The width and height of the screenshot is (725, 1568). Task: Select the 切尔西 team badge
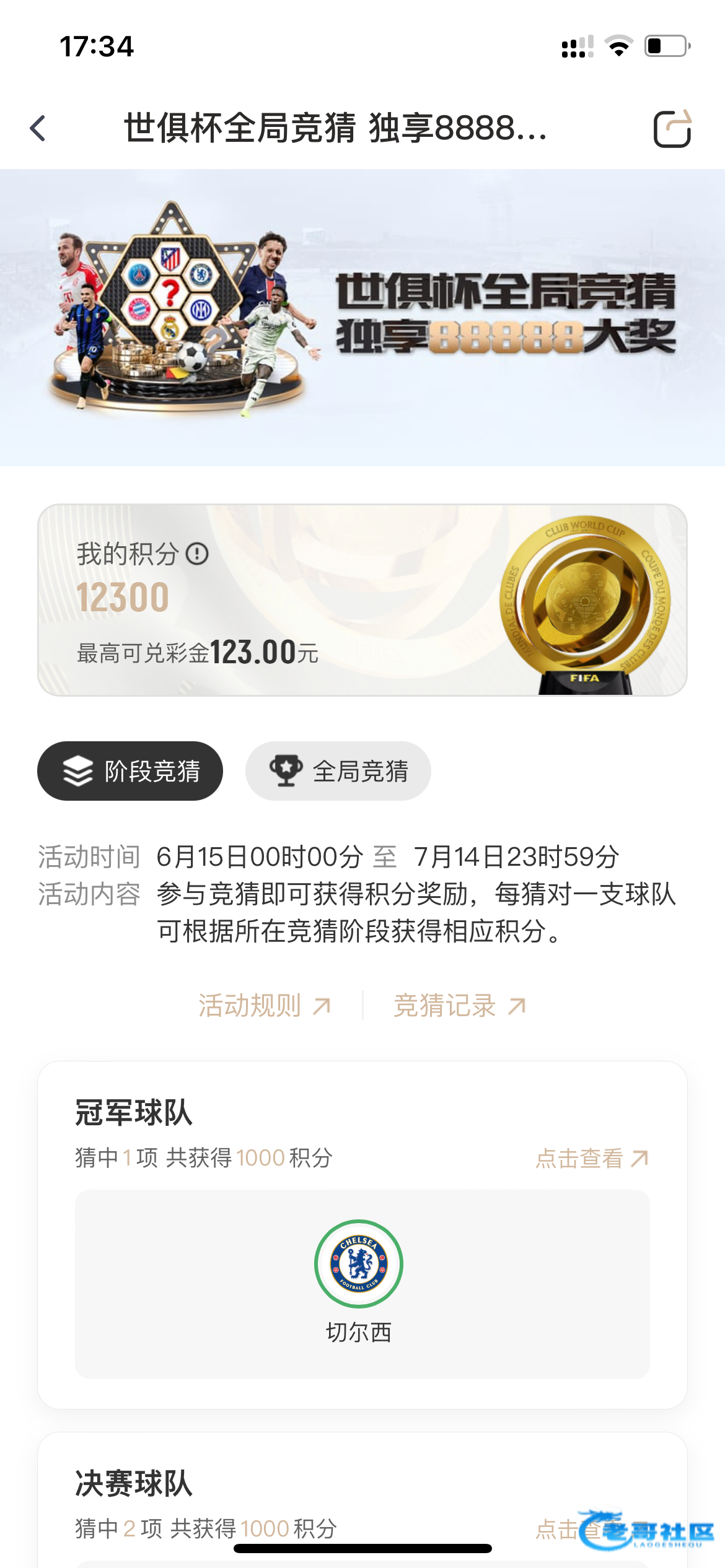[x=359, y=1264]
